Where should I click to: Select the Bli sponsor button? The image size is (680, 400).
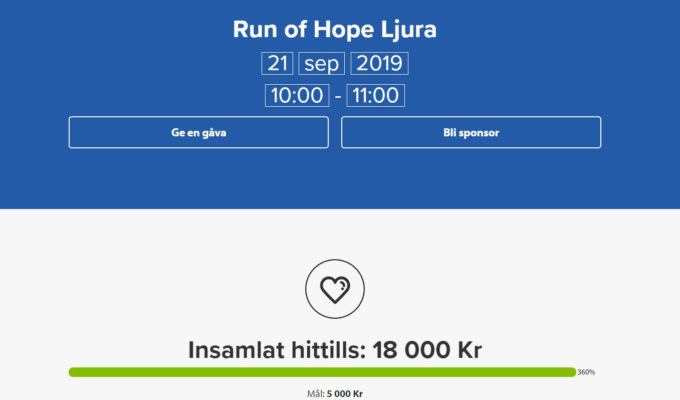pyautogui.click(x=471, y=132)
